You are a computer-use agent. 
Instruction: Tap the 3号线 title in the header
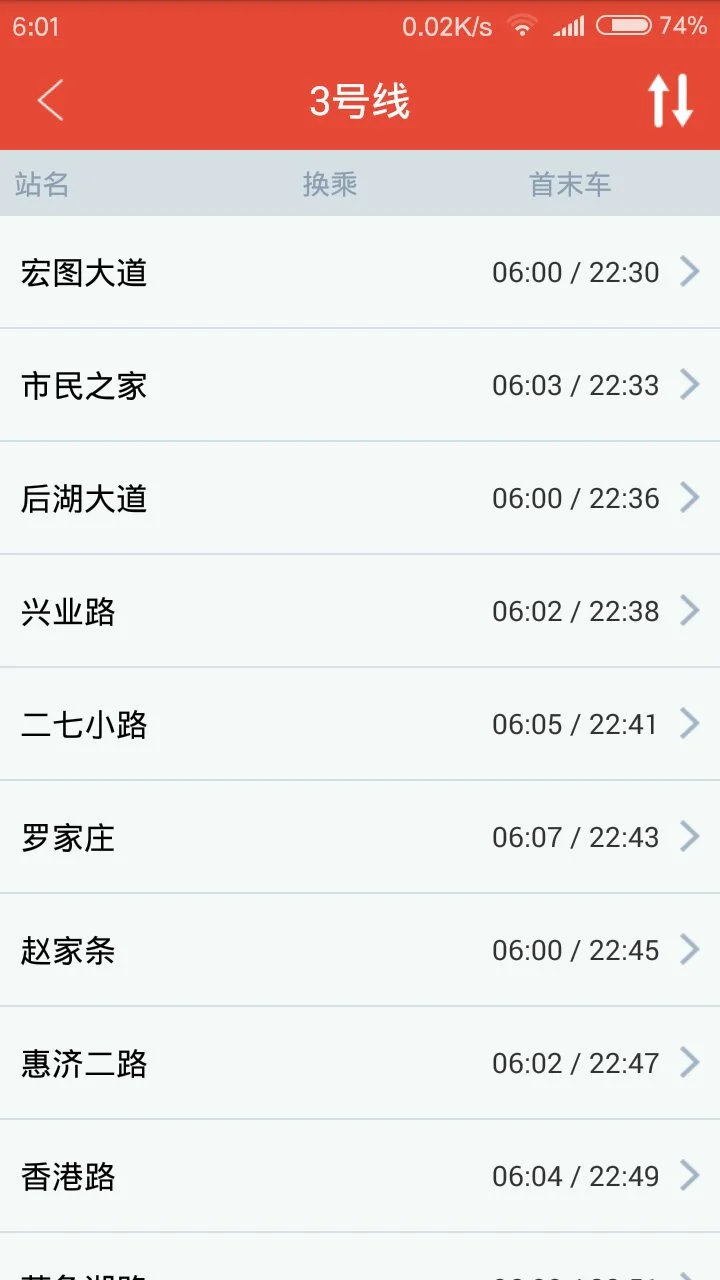(360, 101)
